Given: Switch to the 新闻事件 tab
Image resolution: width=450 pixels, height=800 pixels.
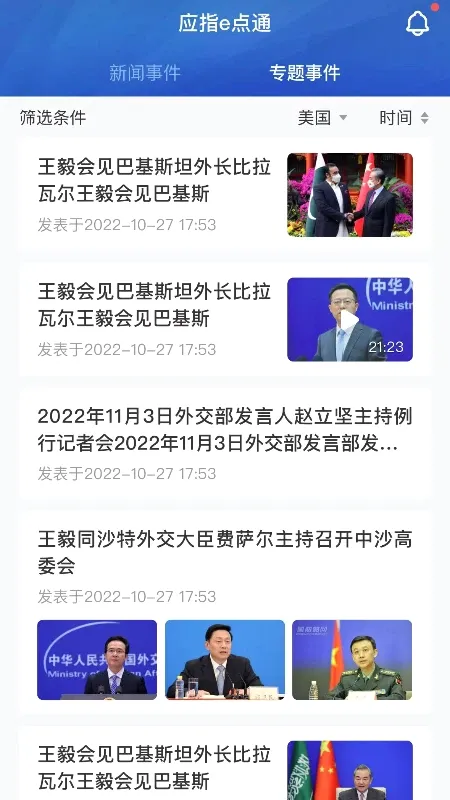Looking at the screenshot, I should click(145, 73).
